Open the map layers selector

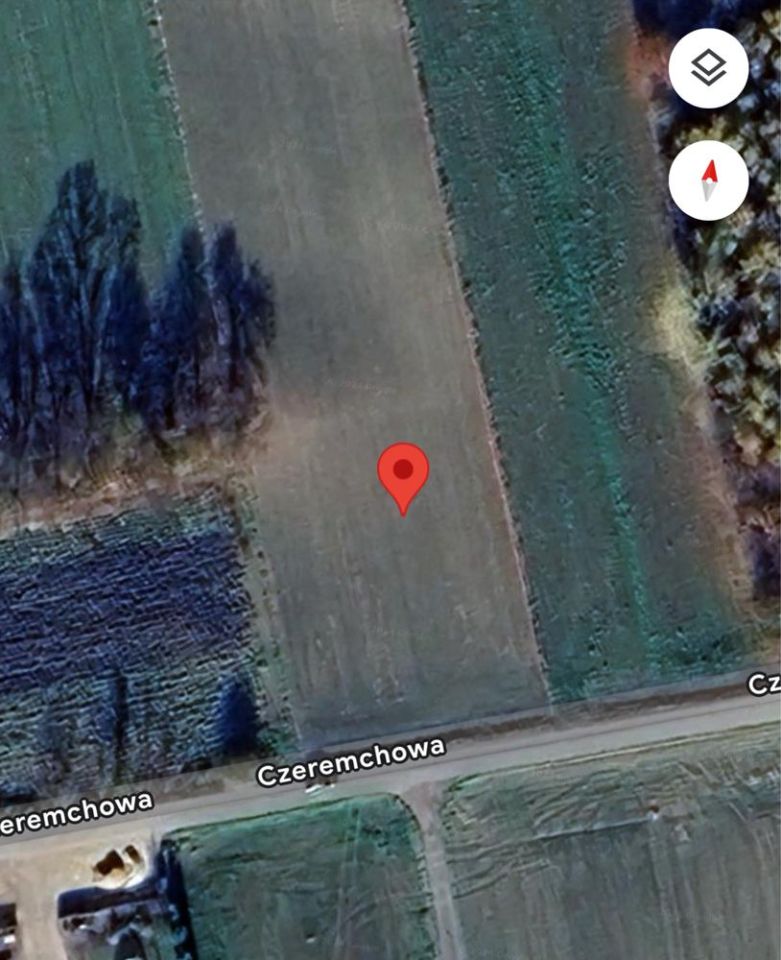click(708, 68)
